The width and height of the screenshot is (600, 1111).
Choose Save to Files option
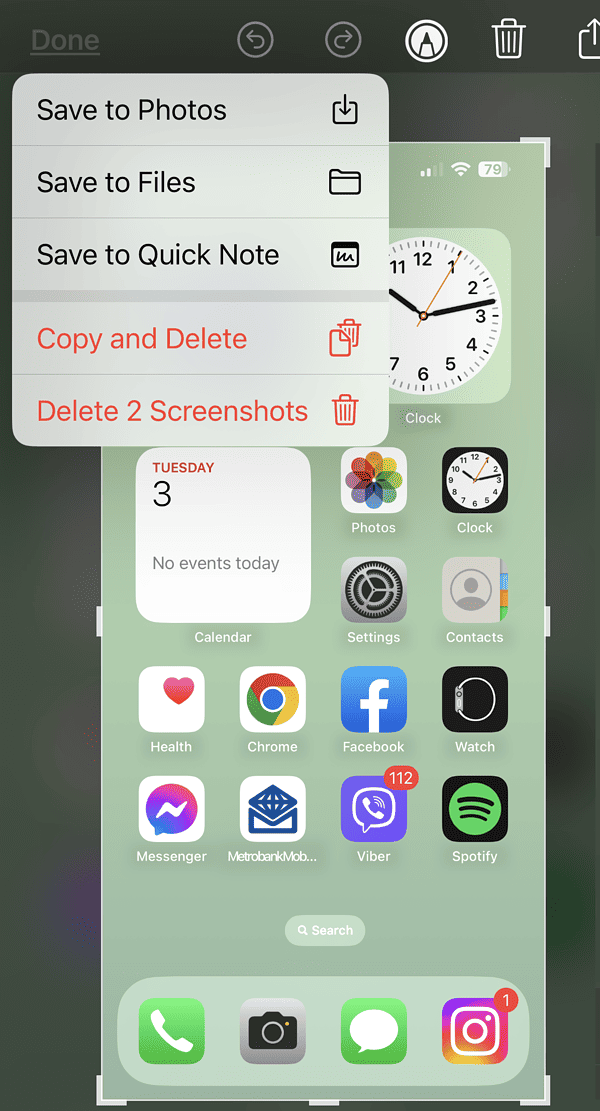pyautogui.click(x=200, y=182)
